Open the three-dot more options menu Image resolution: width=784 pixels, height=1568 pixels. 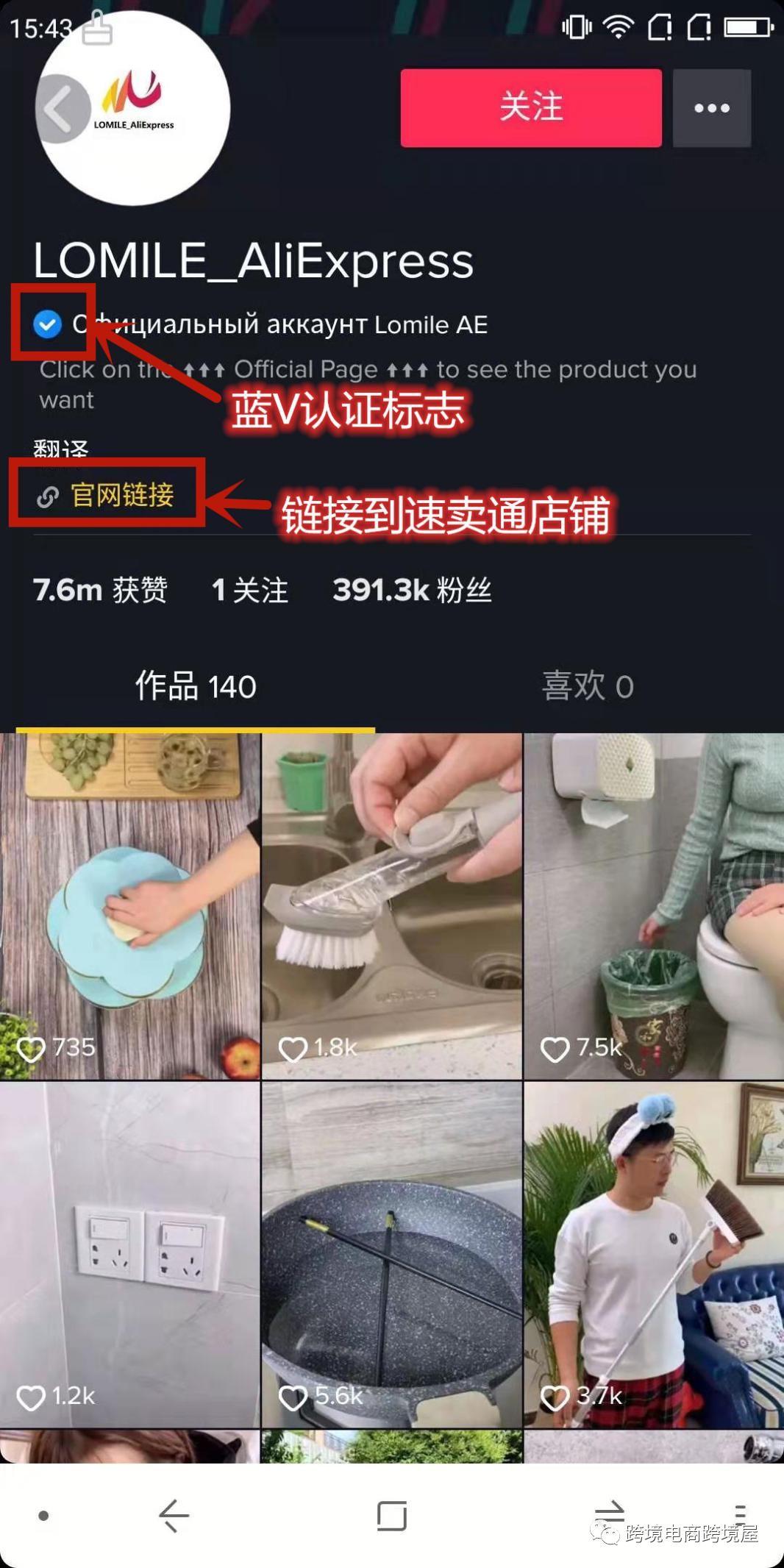711,108
